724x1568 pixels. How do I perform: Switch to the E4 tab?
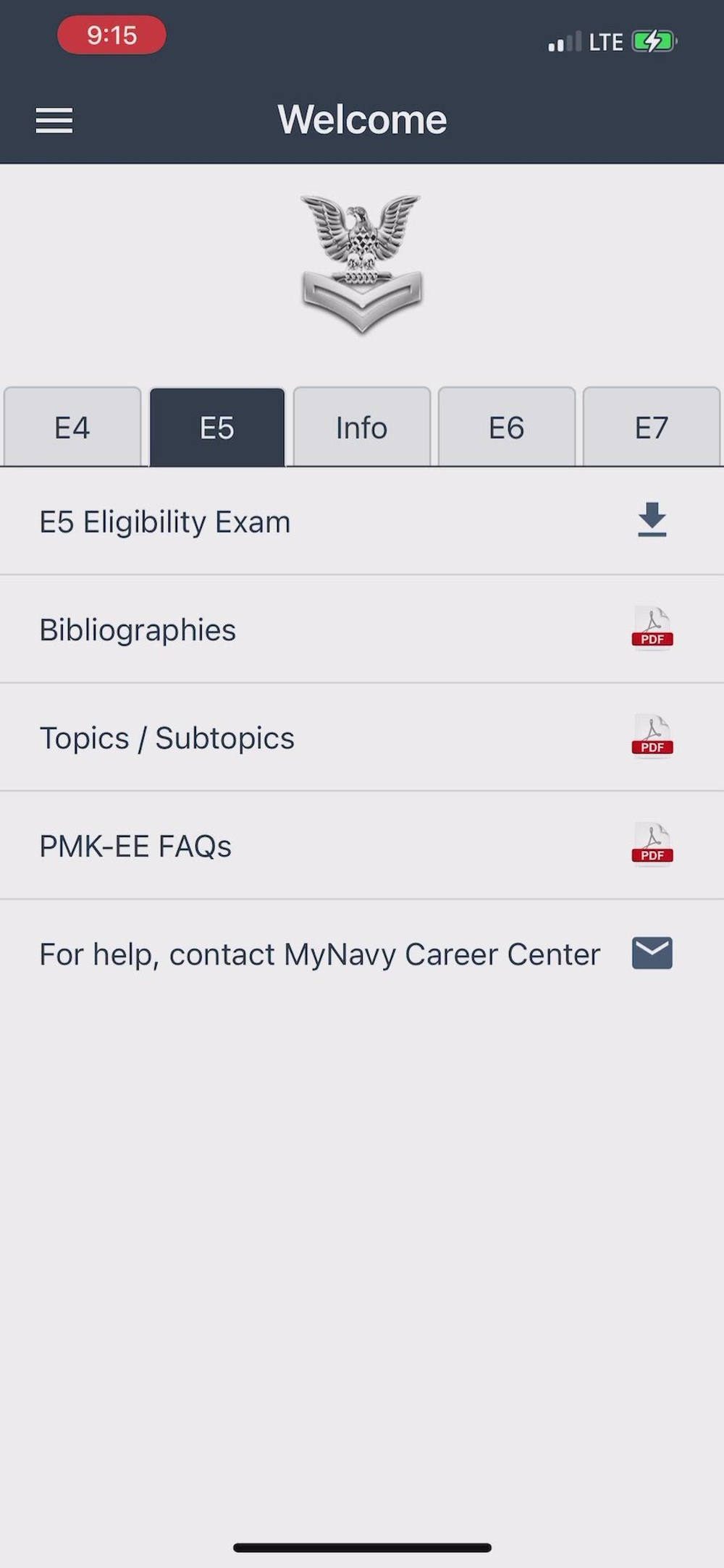tap(72, 428)
